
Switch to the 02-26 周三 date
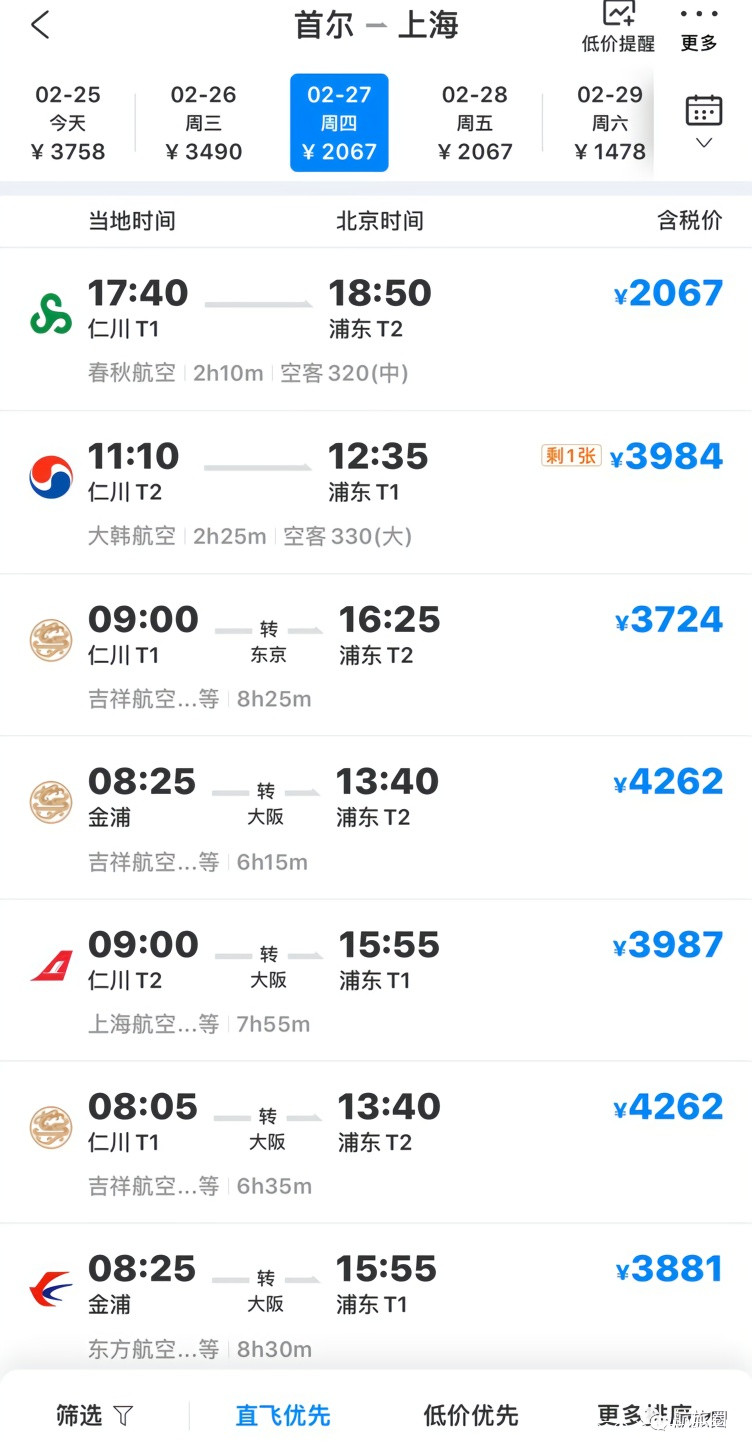(204, 123)
